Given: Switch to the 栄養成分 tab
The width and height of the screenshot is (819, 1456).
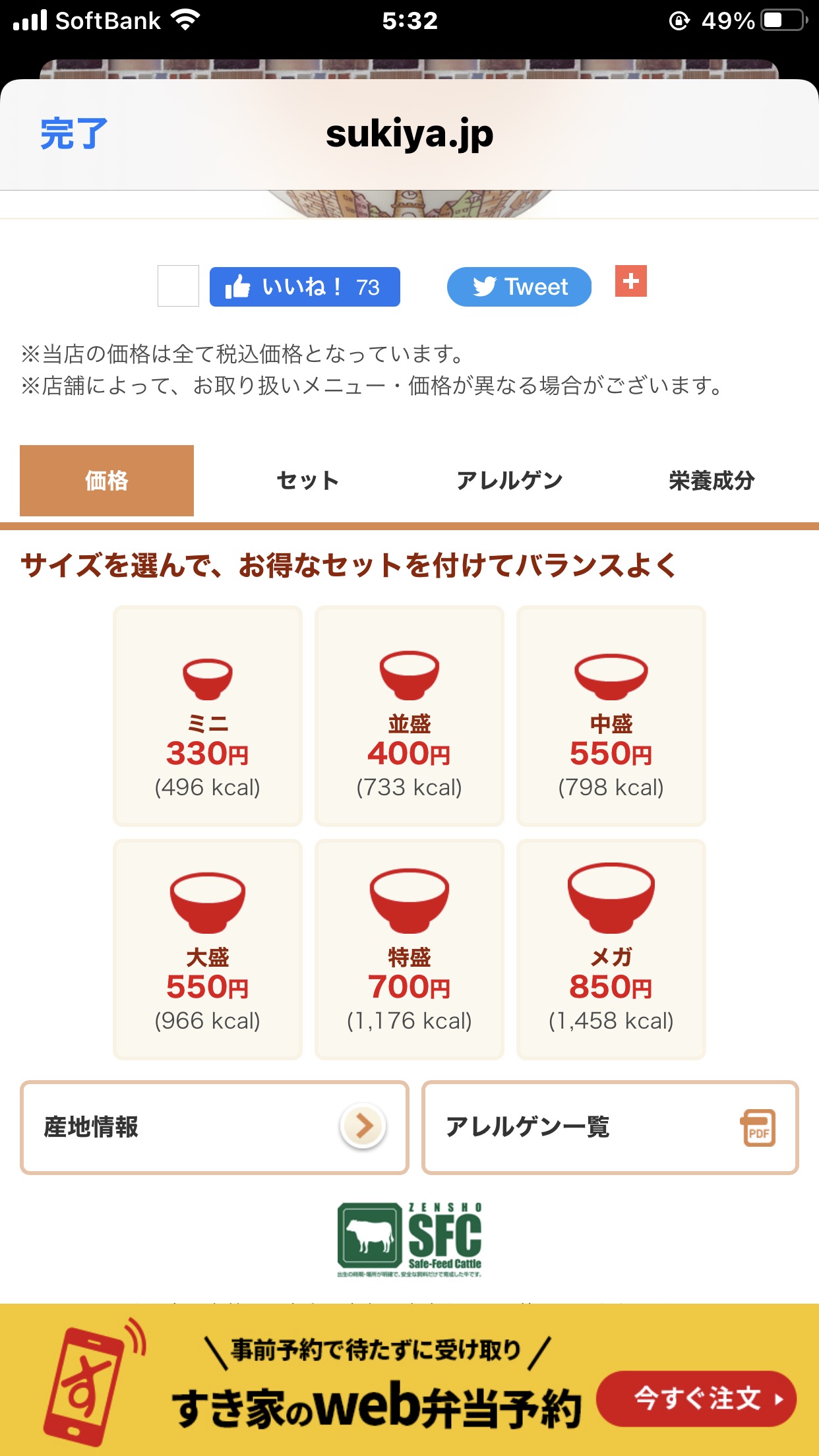Looking at the screenshot, I should pos(712,481).
